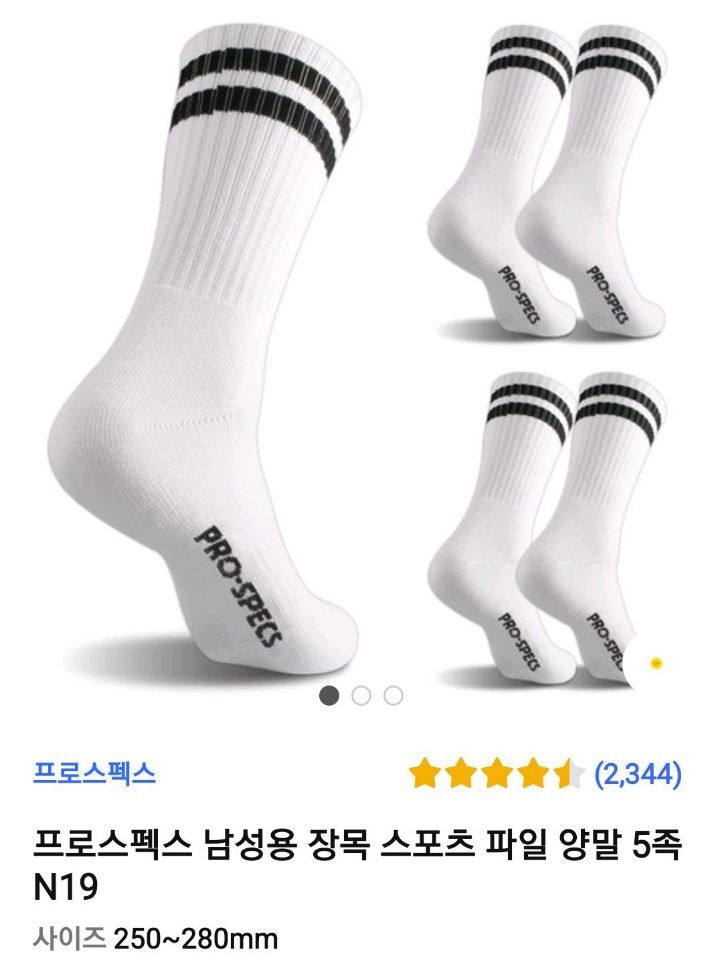Viewport: 720px width, 962px height.
Task: Open the 프로스펙스 brand link
Action: [x=94, y=772]
